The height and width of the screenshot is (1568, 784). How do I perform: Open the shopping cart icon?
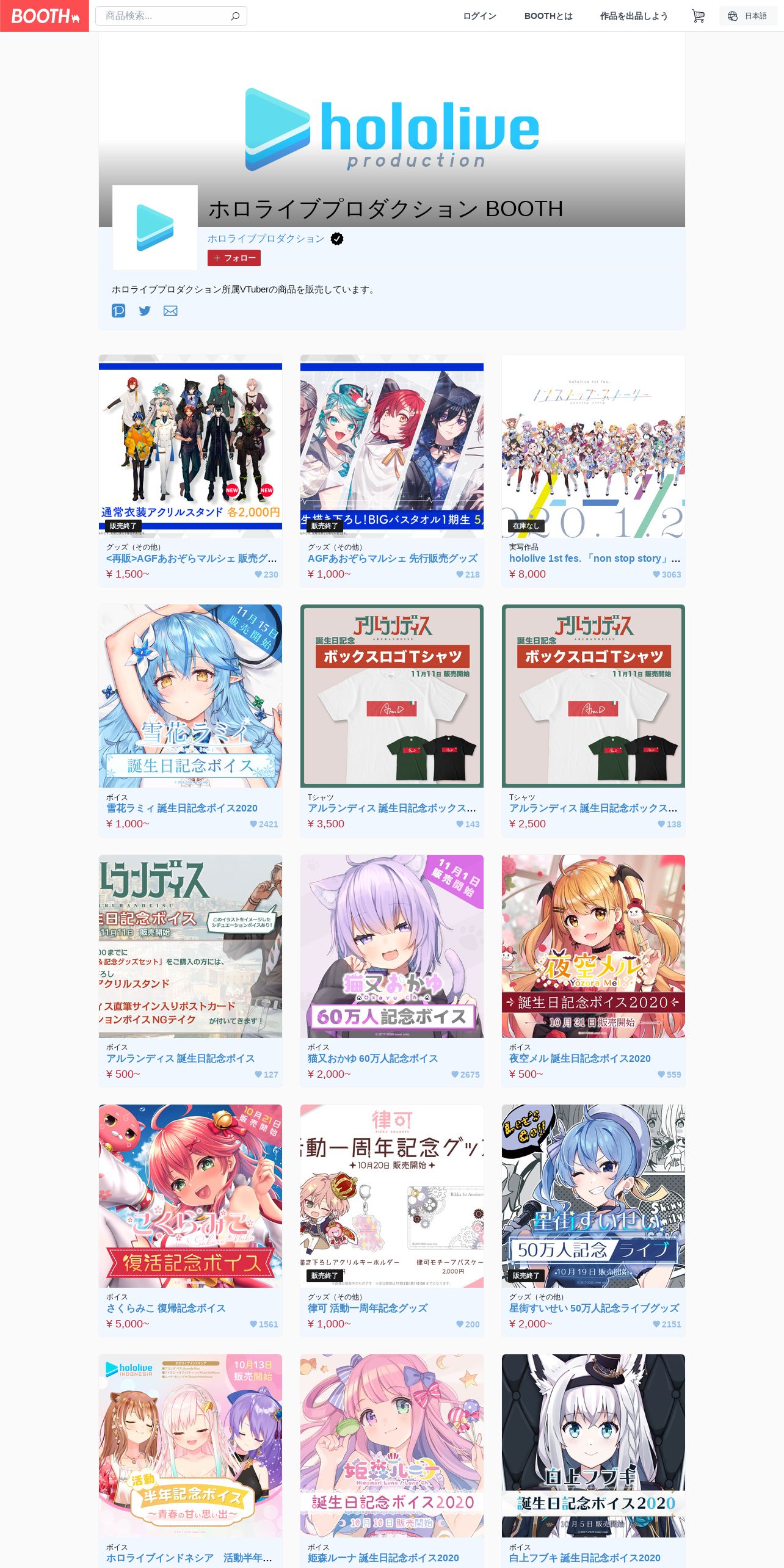pos(699,16)
